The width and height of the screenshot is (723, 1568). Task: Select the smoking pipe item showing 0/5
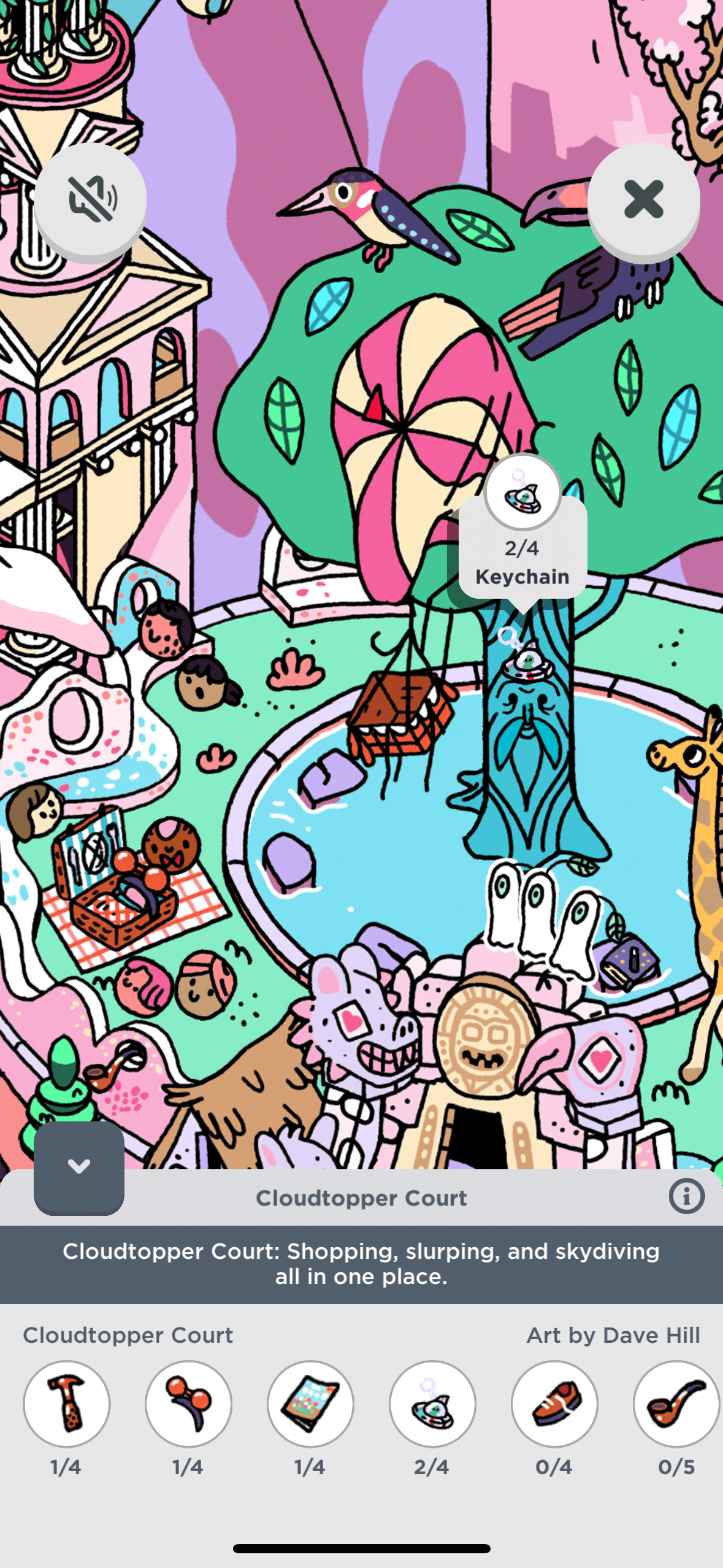click(676, 1404)
